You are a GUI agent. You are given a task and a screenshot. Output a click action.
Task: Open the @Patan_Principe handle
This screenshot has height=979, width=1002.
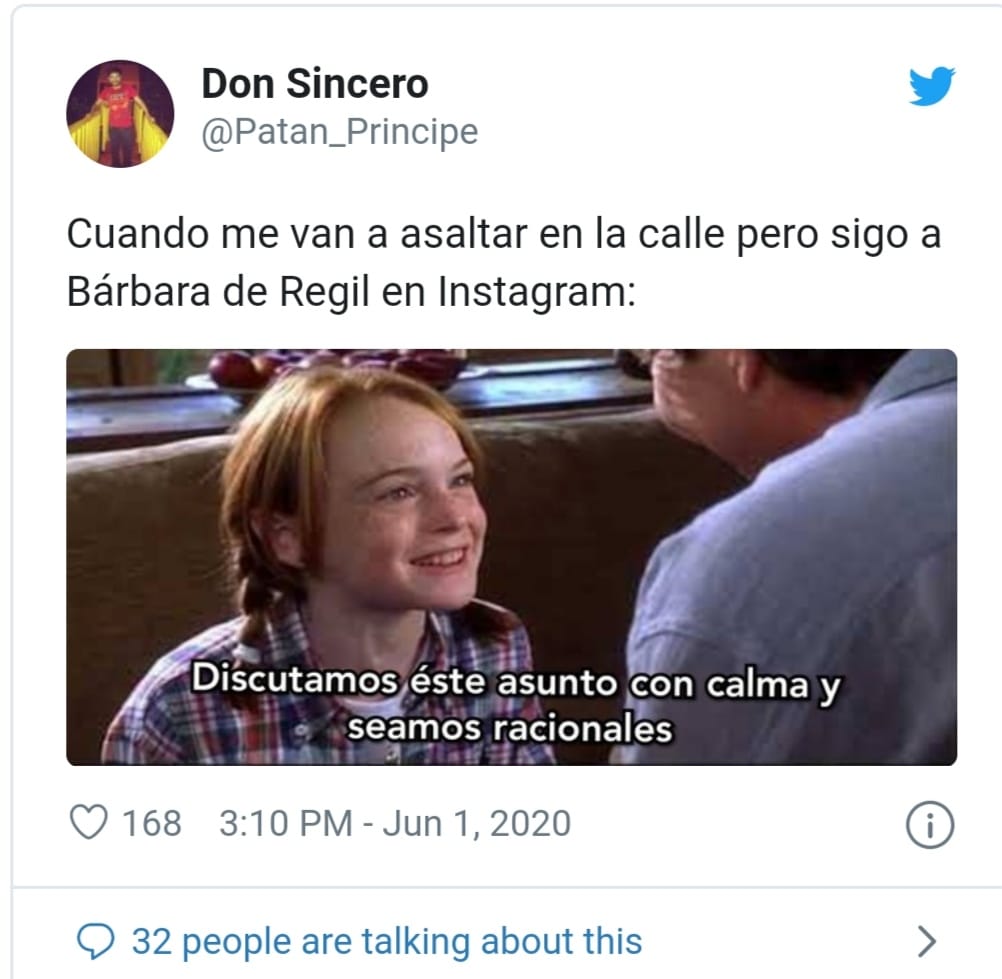pos(340,132)
